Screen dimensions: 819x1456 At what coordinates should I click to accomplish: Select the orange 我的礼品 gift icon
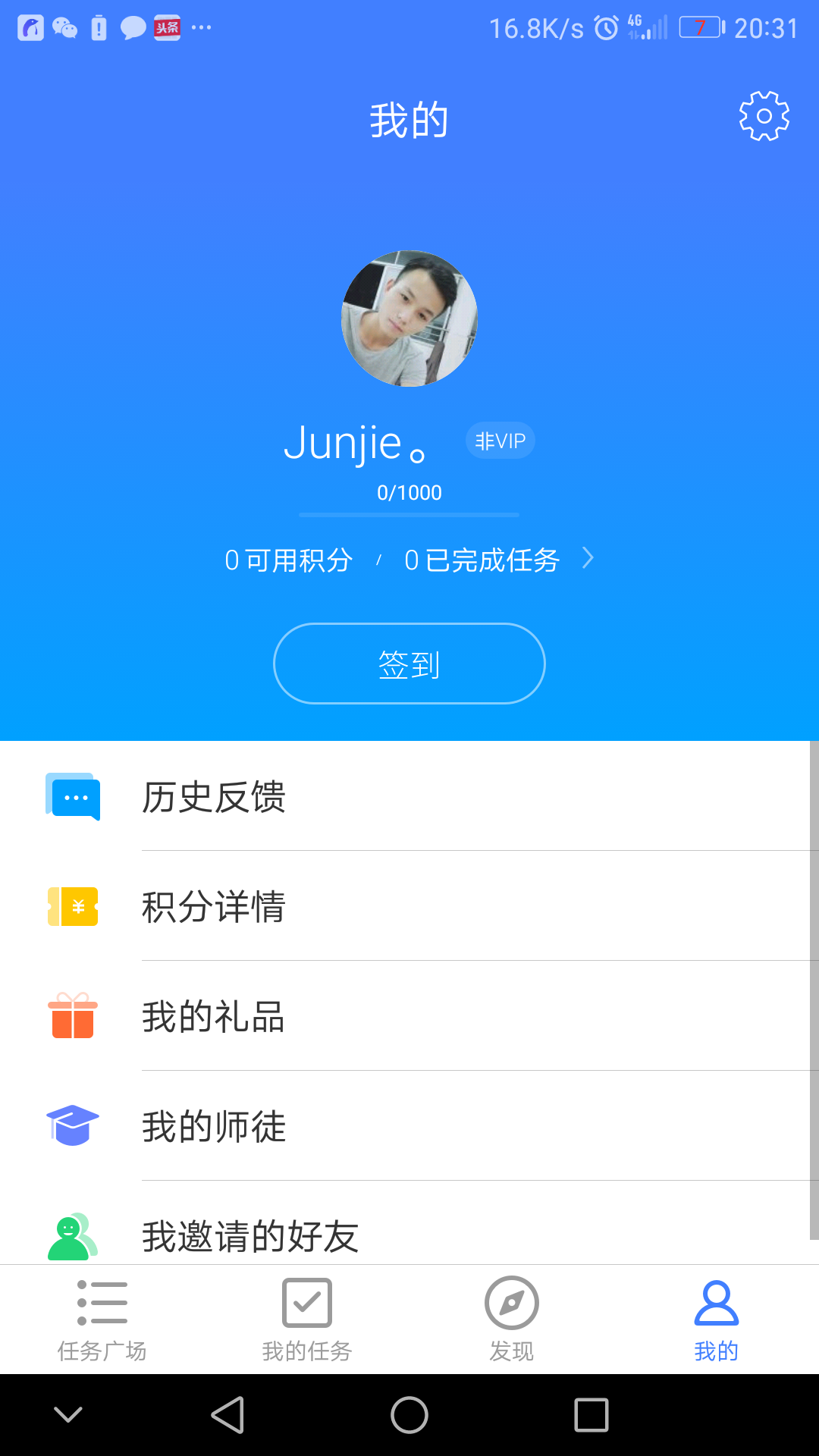72,1016
